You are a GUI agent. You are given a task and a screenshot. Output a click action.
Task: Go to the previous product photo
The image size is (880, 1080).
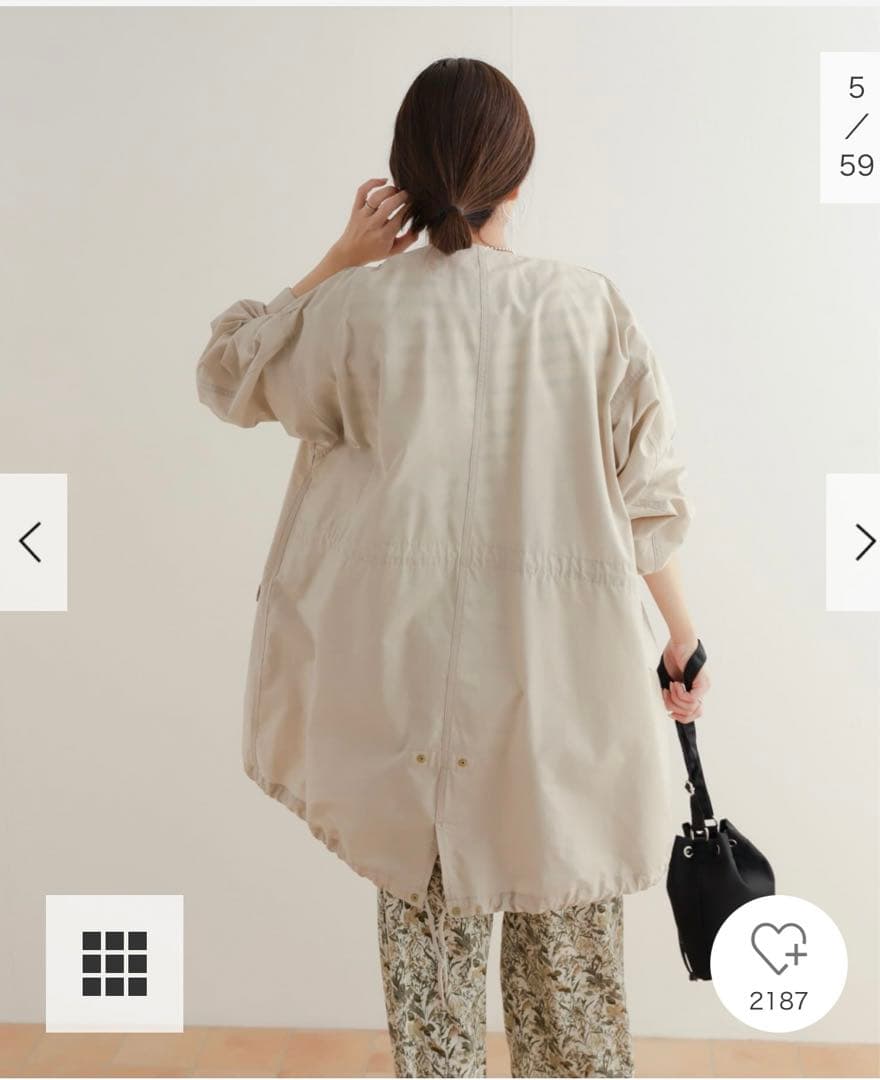click(32, 542)
